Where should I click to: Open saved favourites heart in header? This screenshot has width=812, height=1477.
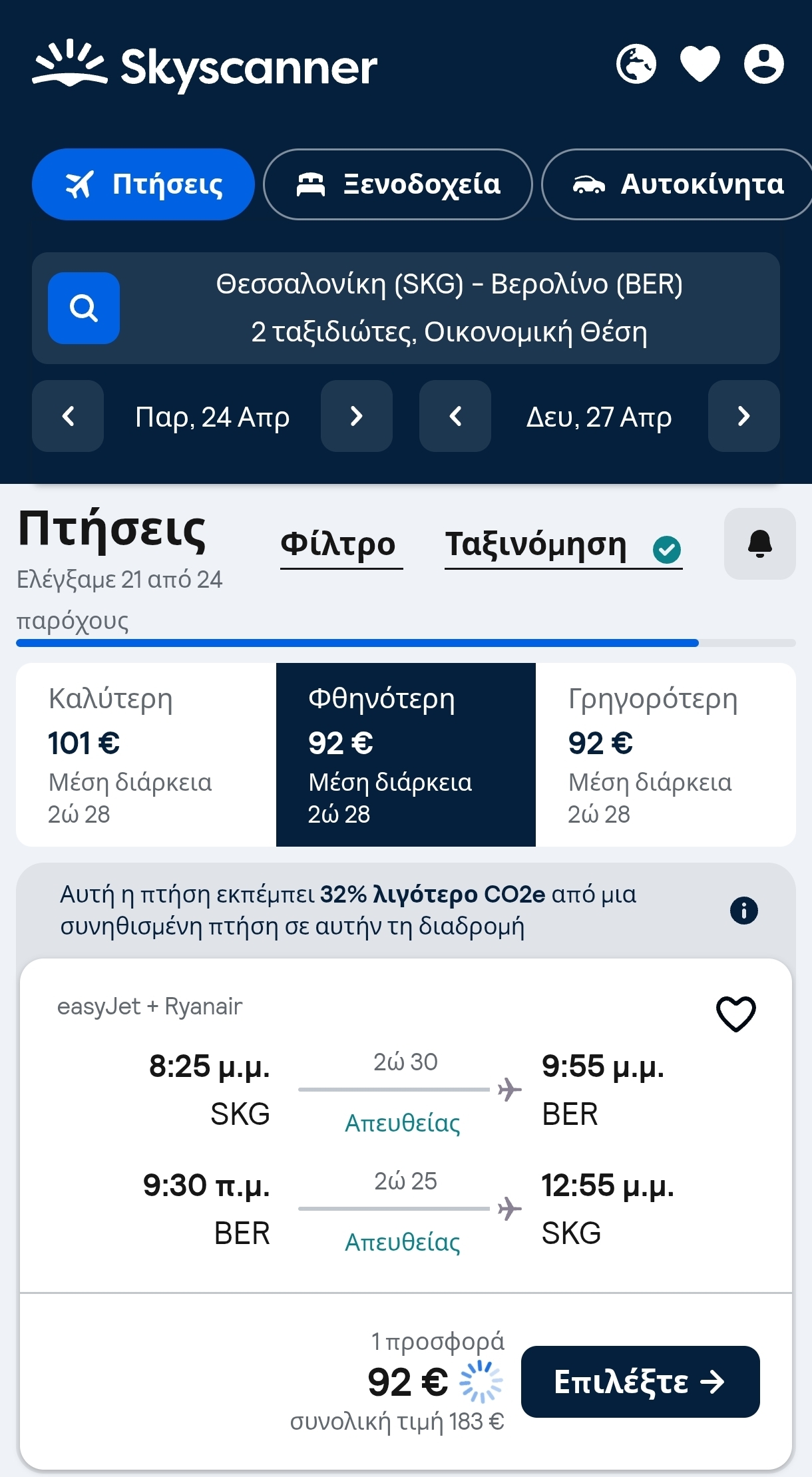click(700, 64)
